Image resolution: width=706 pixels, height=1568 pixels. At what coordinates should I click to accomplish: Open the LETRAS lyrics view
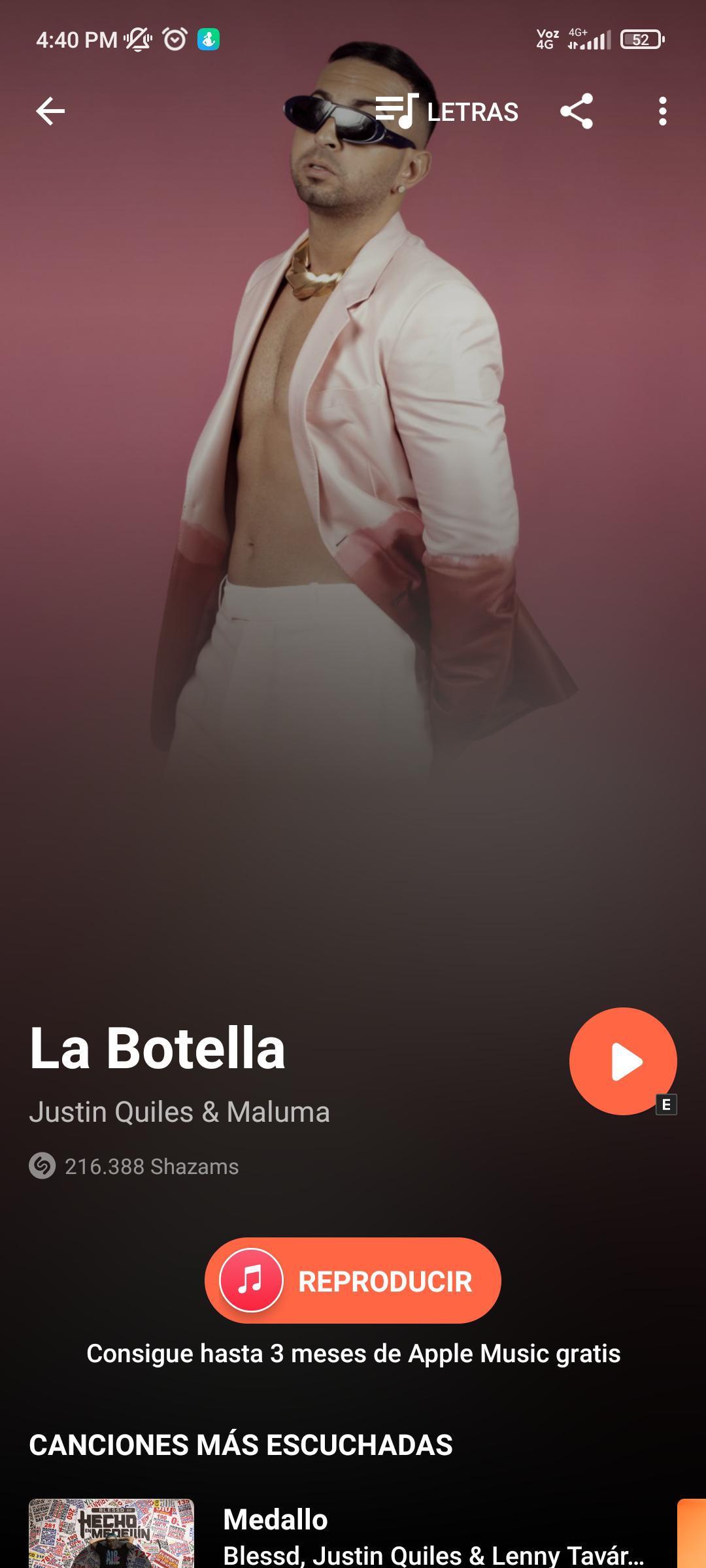click(x=447, y=111)
